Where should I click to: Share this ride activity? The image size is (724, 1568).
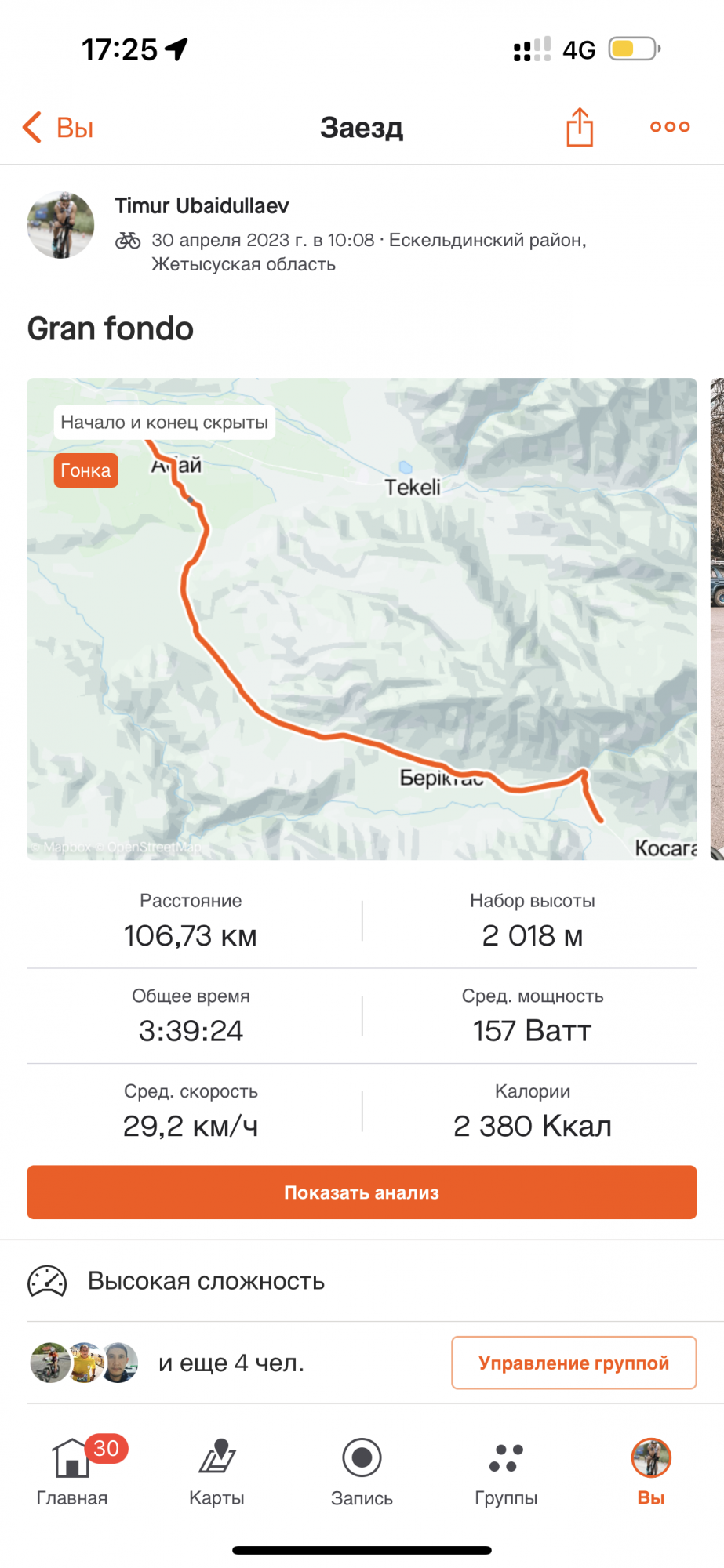click(579, 127)
